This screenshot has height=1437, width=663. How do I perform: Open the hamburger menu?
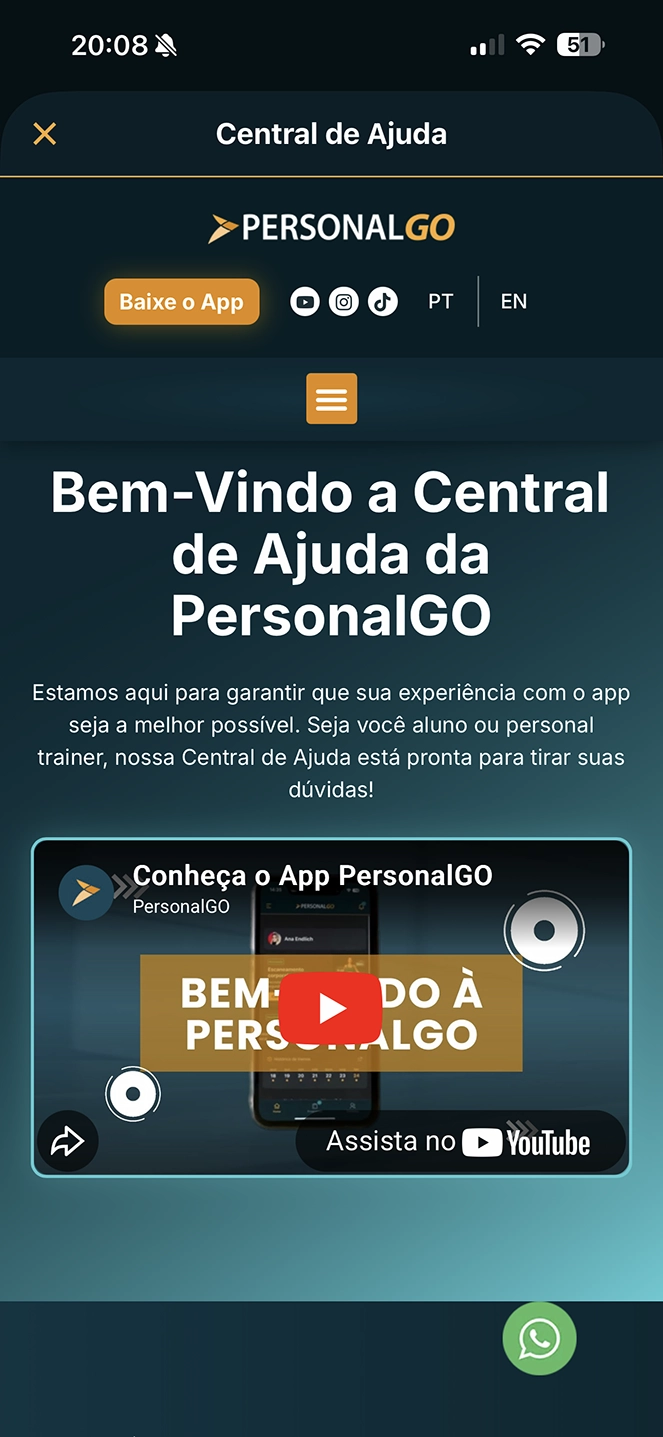(331, 399)
